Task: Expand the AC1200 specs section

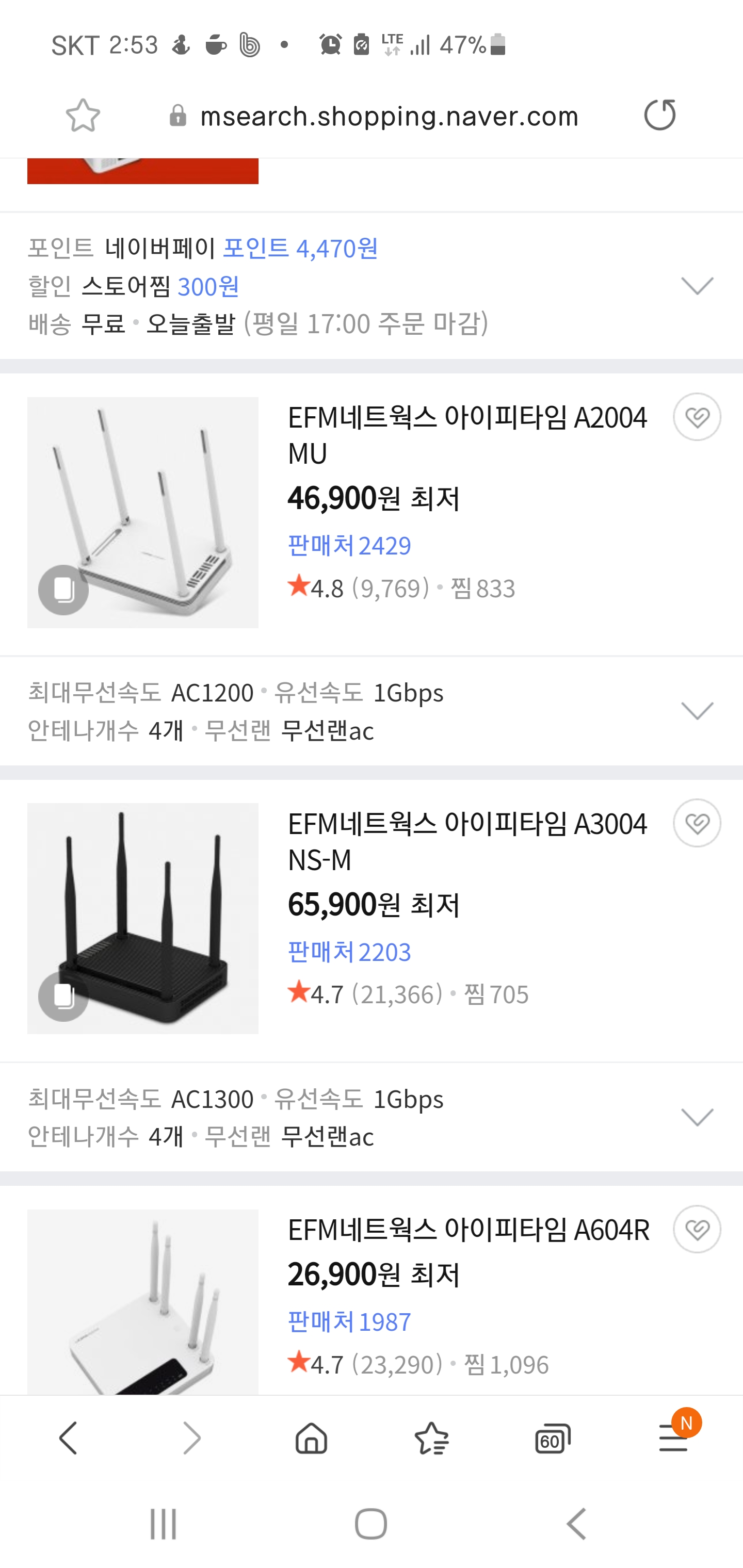Action: (697, 710)
